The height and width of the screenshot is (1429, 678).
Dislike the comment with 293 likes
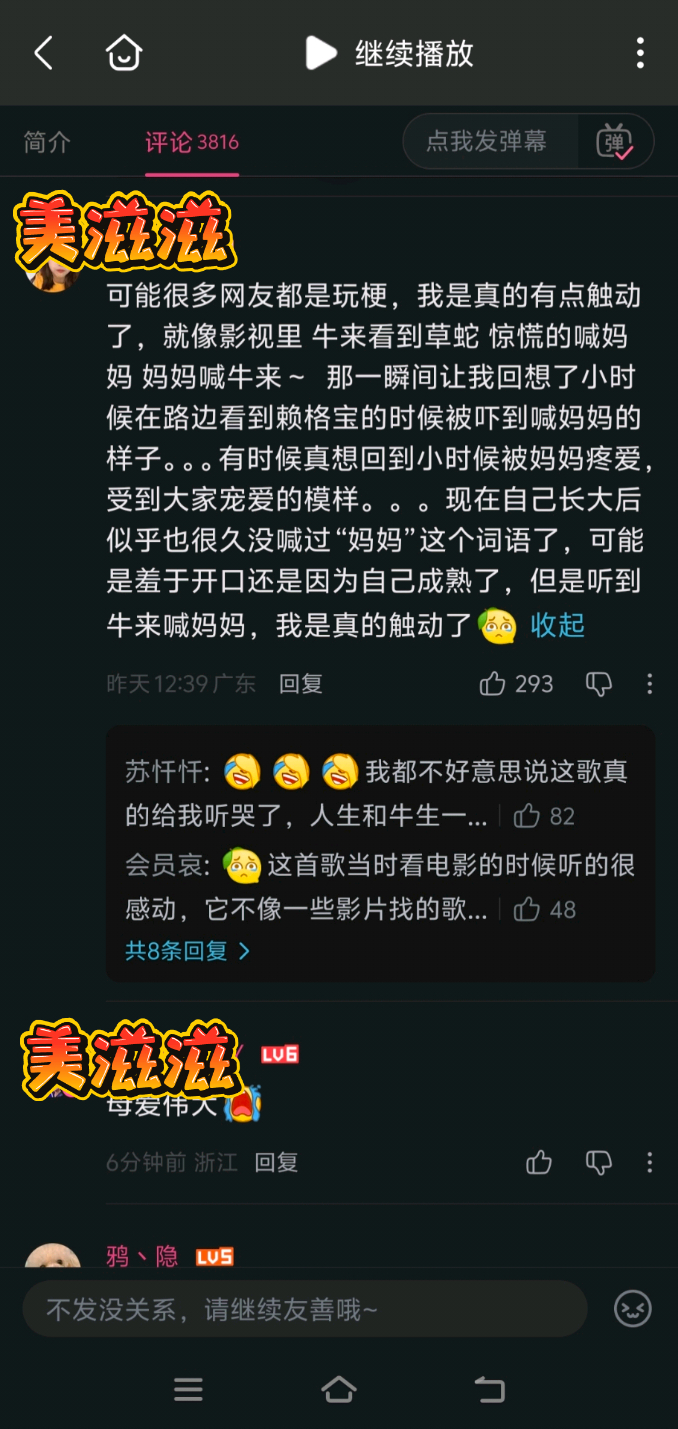click(x=598, y=684)
